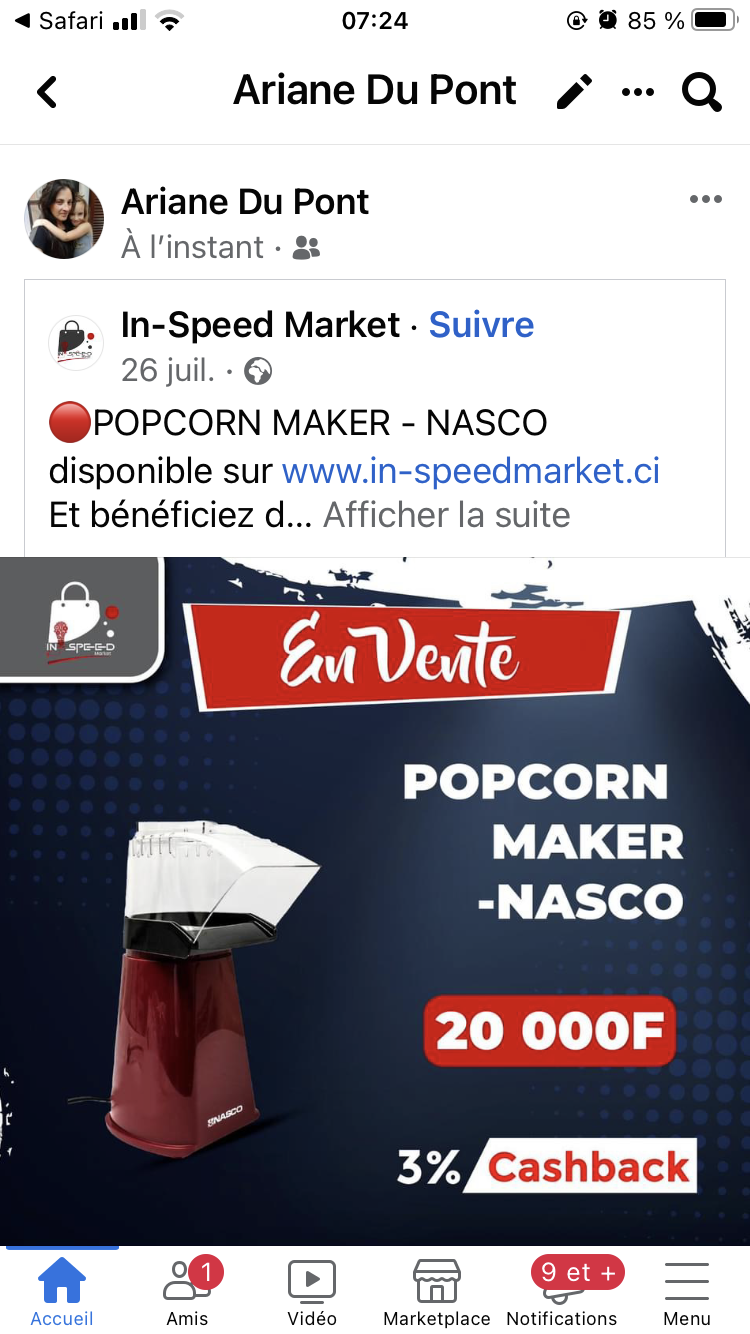Open the Marketplace tab

437,1292
